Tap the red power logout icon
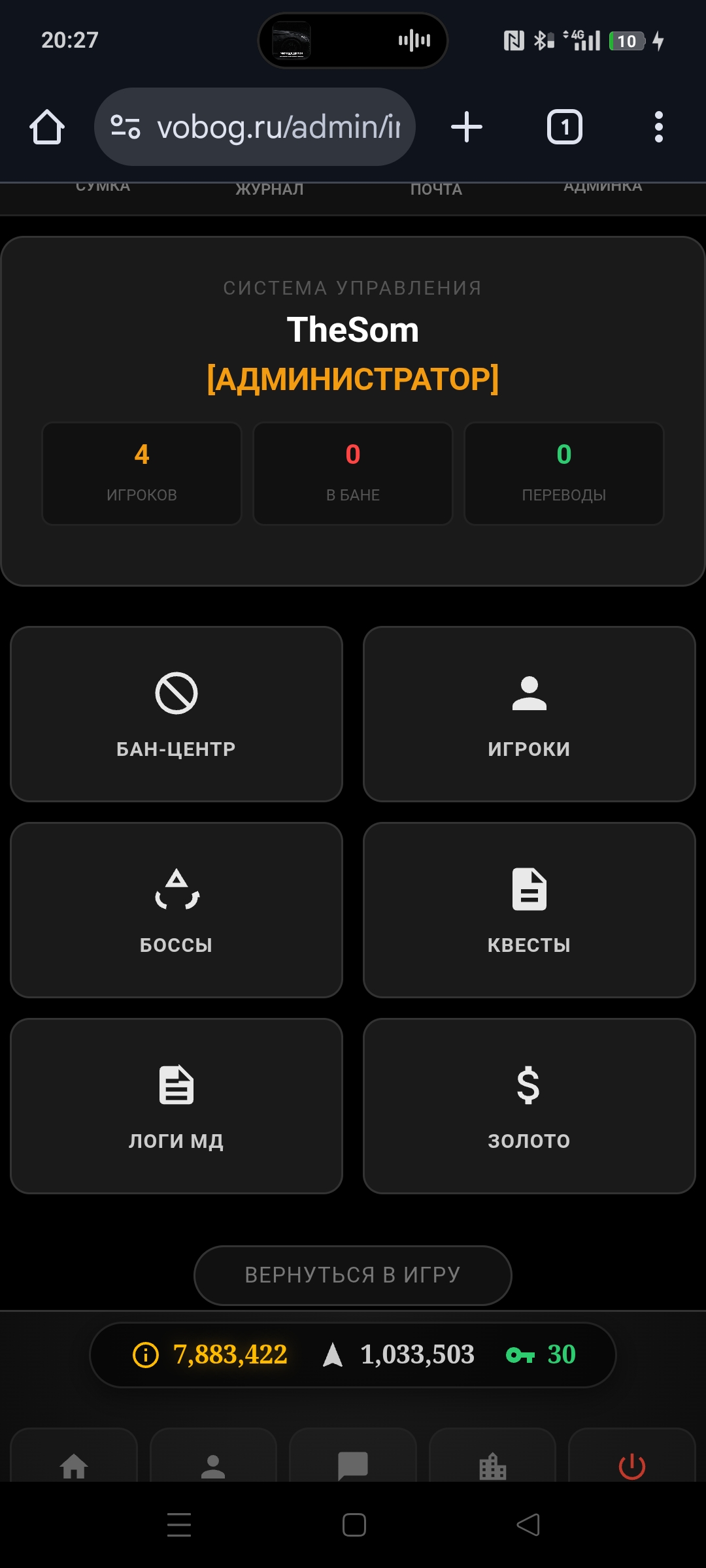 [x=631, y=1463]
